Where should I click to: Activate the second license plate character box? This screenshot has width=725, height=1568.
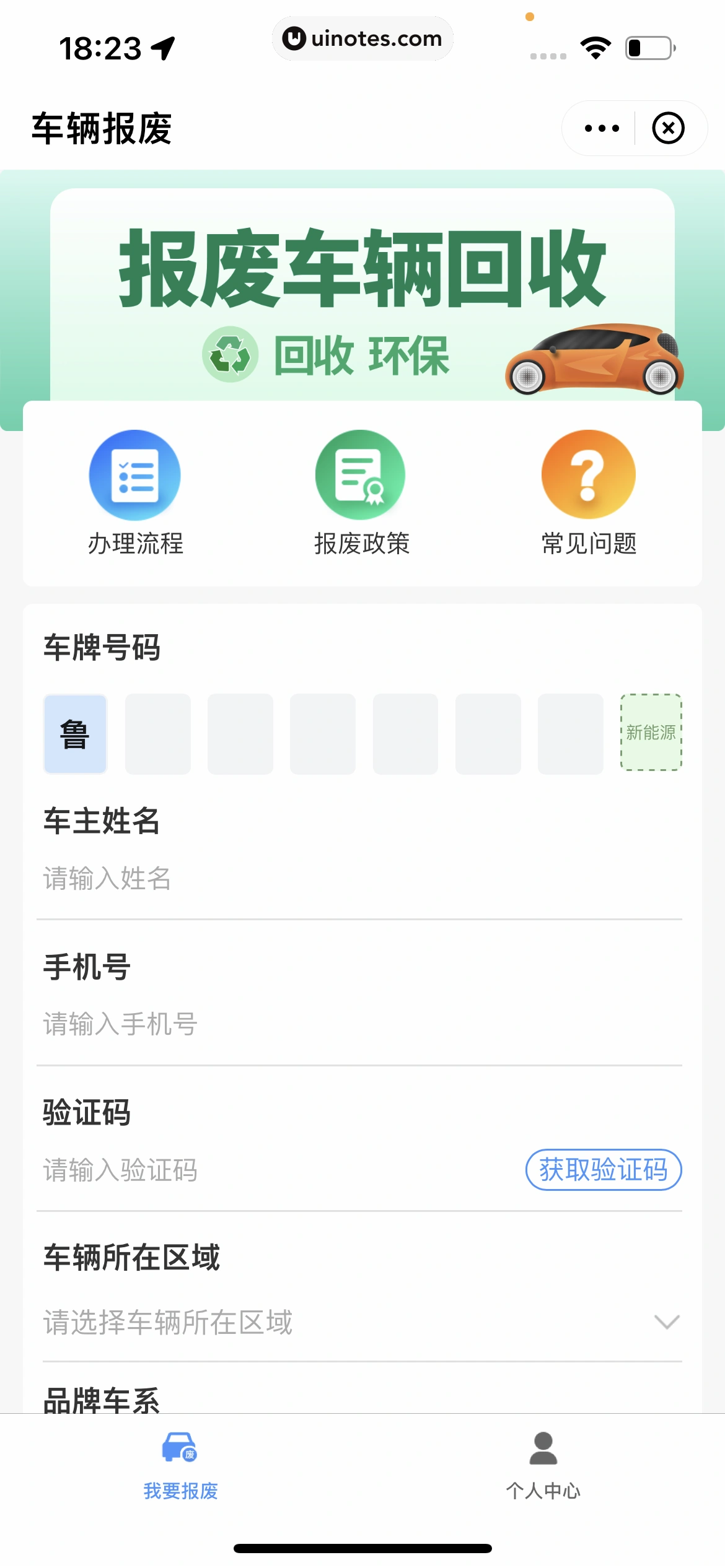(x=157, y=733)
